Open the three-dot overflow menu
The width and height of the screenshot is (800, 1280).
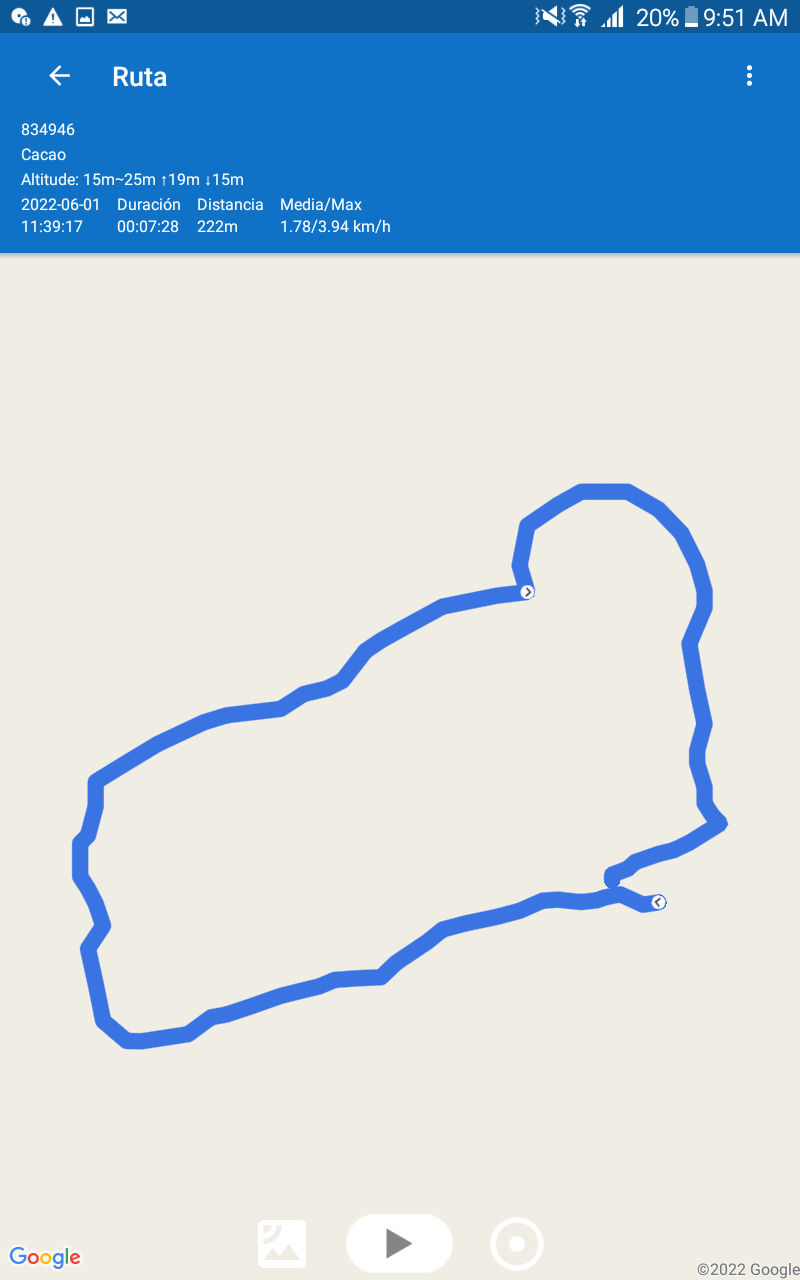coord(749,76)
